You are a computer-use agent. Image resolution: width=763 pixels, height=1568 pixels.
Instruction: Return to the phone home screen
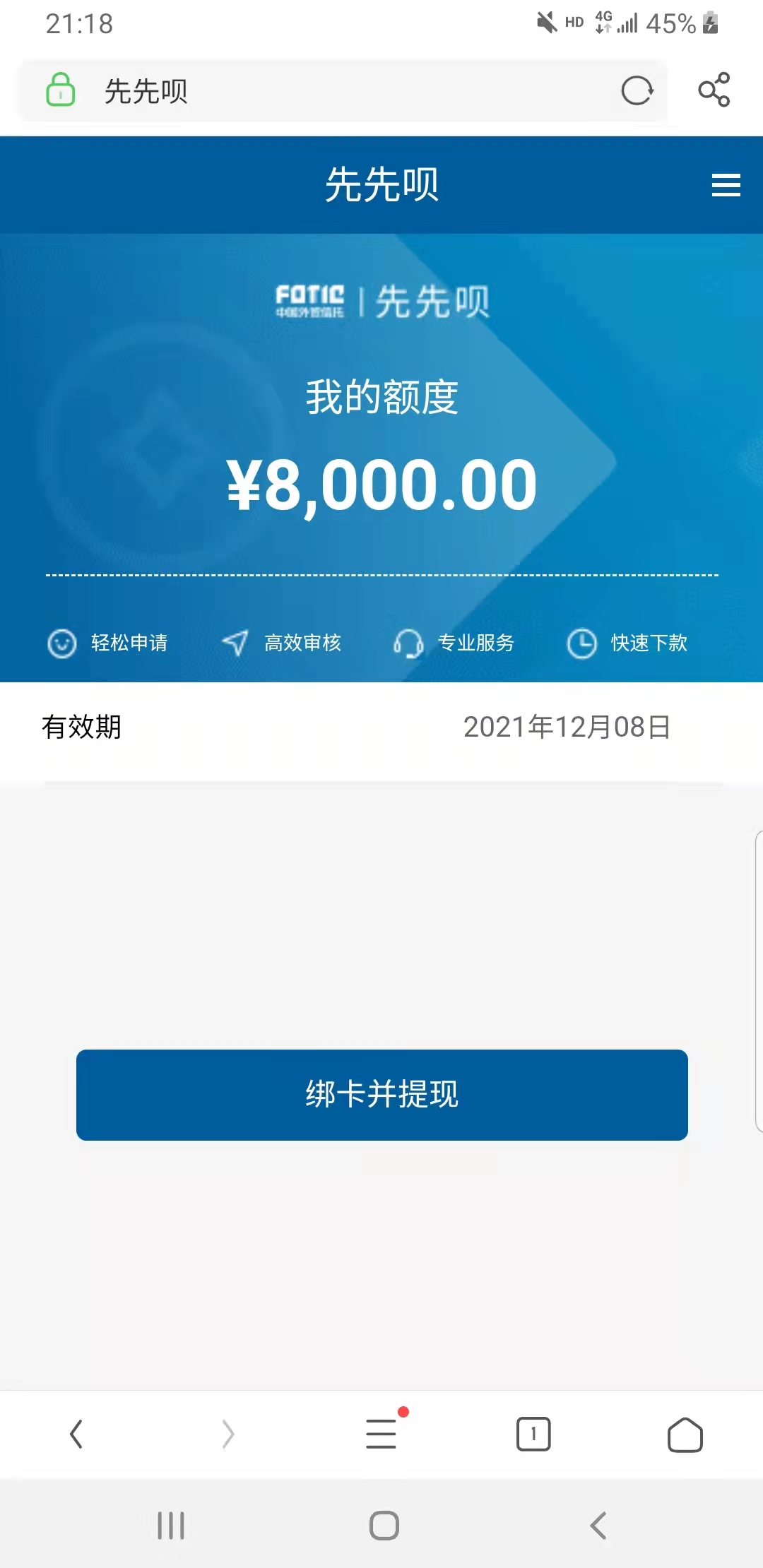[384, 1526]
